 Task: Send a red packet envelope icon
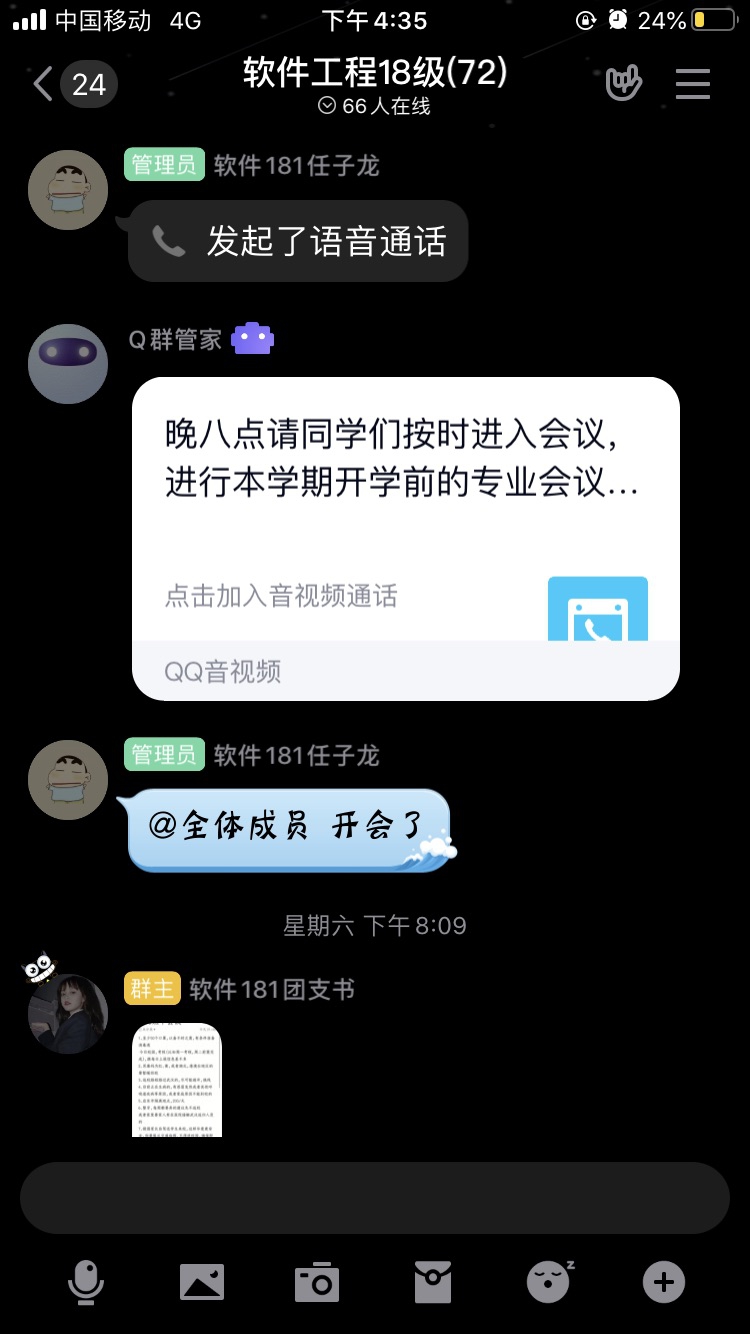tap(433, 1281)
